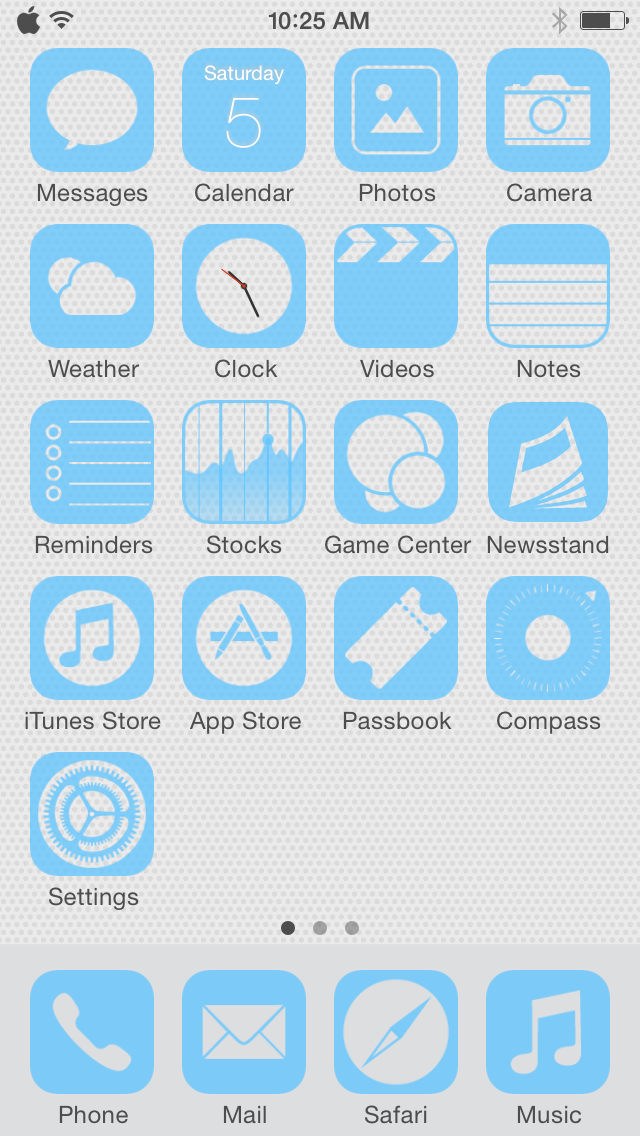
Task: Launch the Calendar app
Action: coord(244,110)
